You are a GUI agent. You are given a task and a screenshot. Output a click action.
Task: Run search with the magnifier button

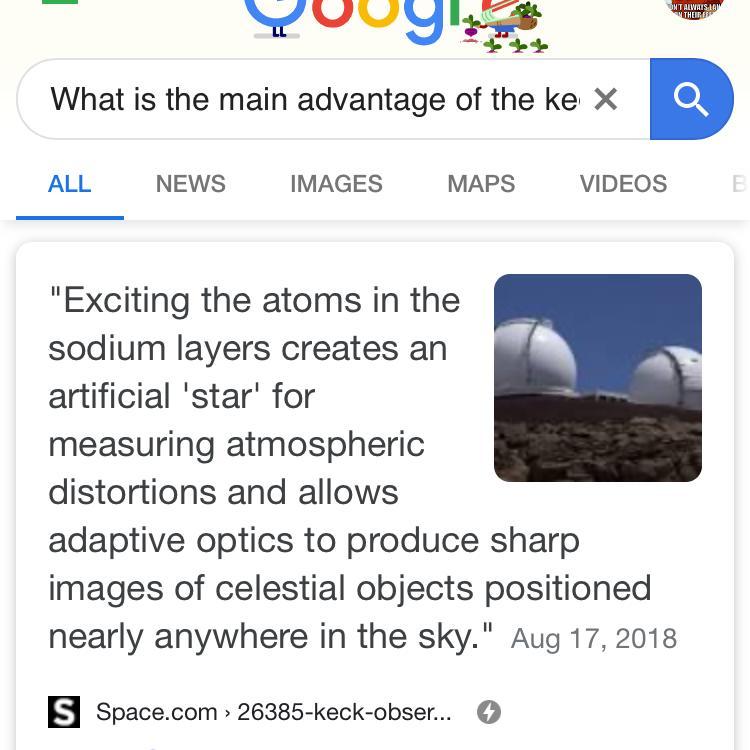click(x=691, y=99)
